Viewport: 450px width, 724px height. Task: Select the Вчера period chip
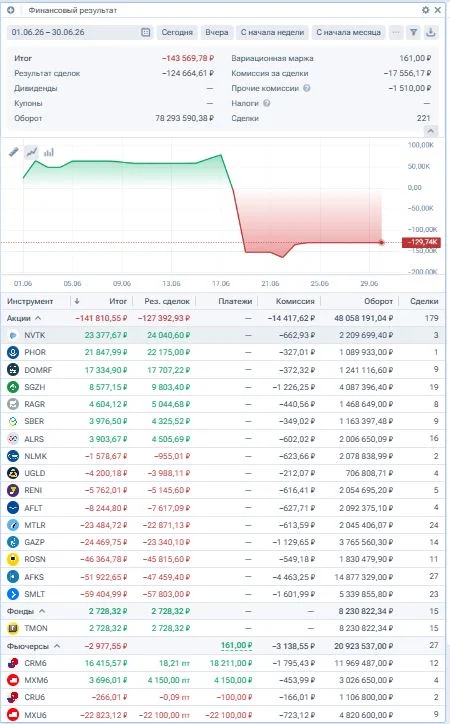pyautogui.click(x=217, y=32)
